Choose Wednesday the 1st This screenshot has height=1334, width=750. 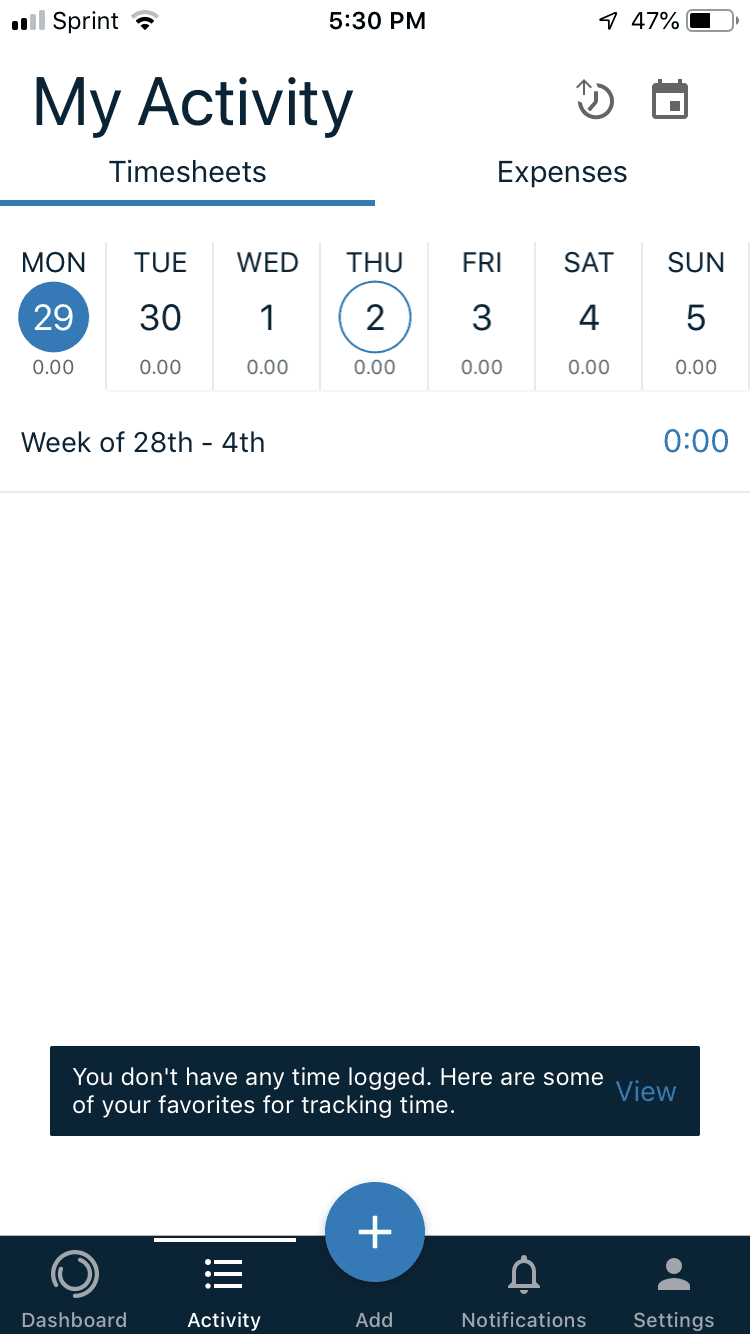pos(267,316)
